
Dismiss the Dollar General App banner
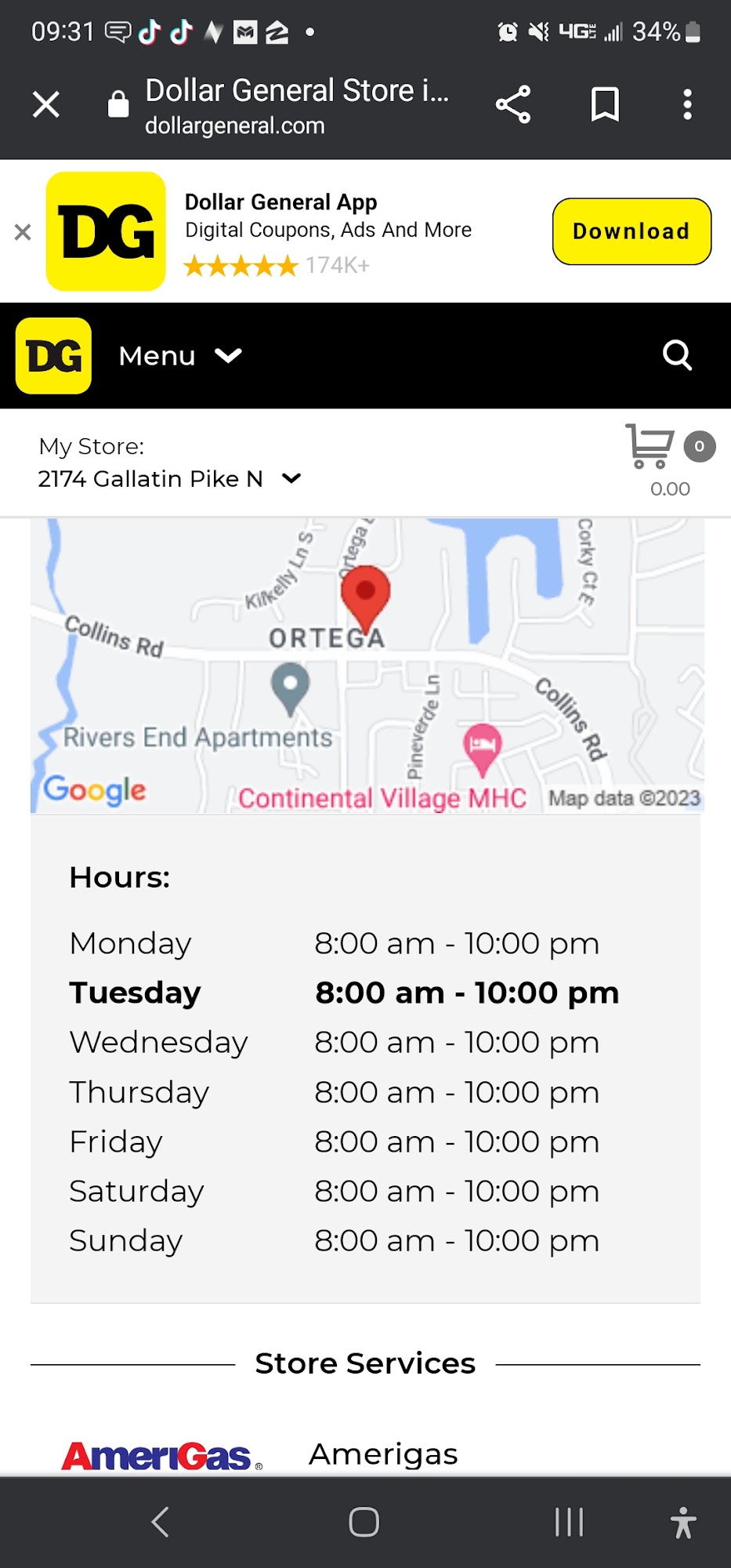(23, 232)
